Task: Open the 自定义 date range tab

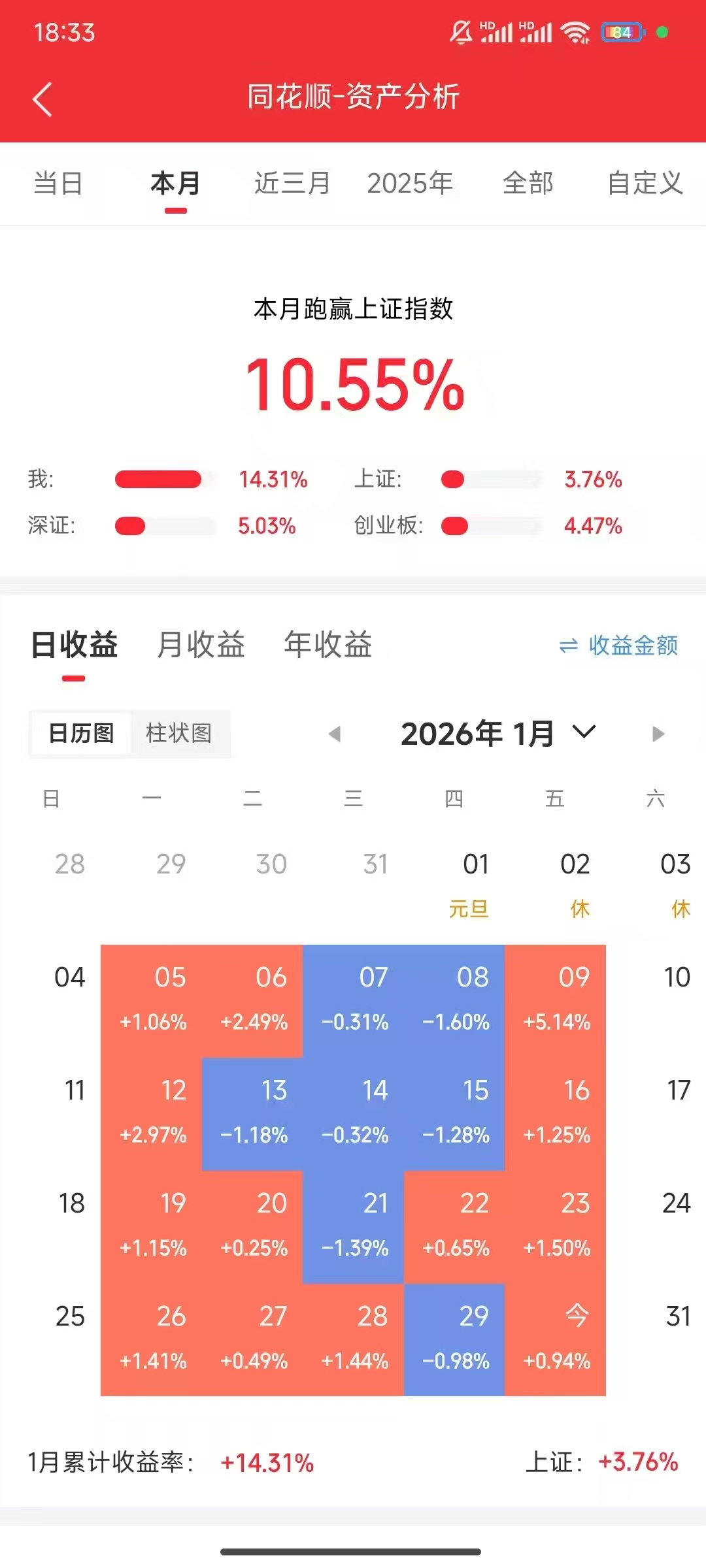Action: [x=645, y=184]
